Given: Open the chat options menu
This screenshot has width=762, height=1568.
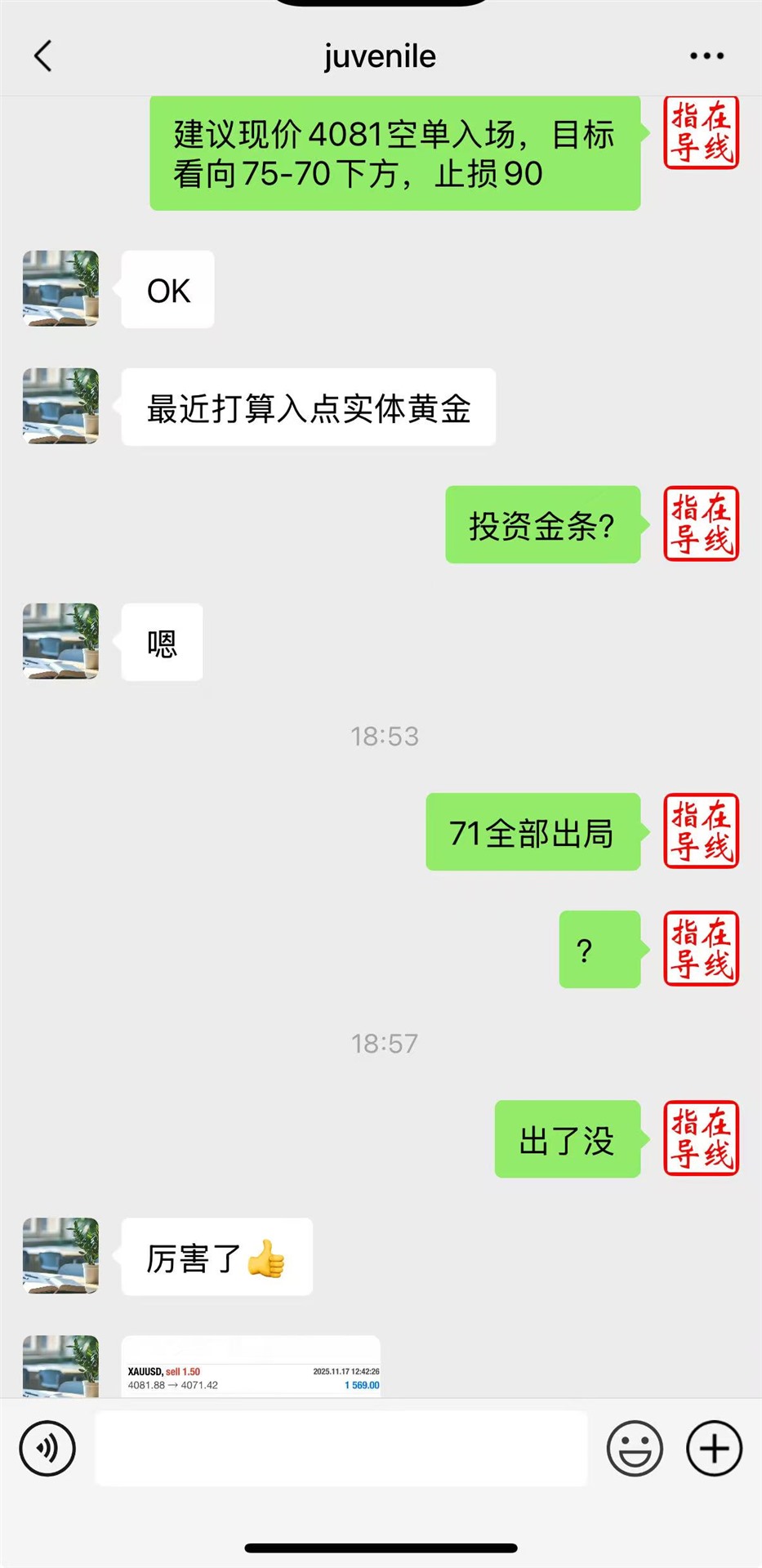Looking at the screenshot, I should (706, 56).
